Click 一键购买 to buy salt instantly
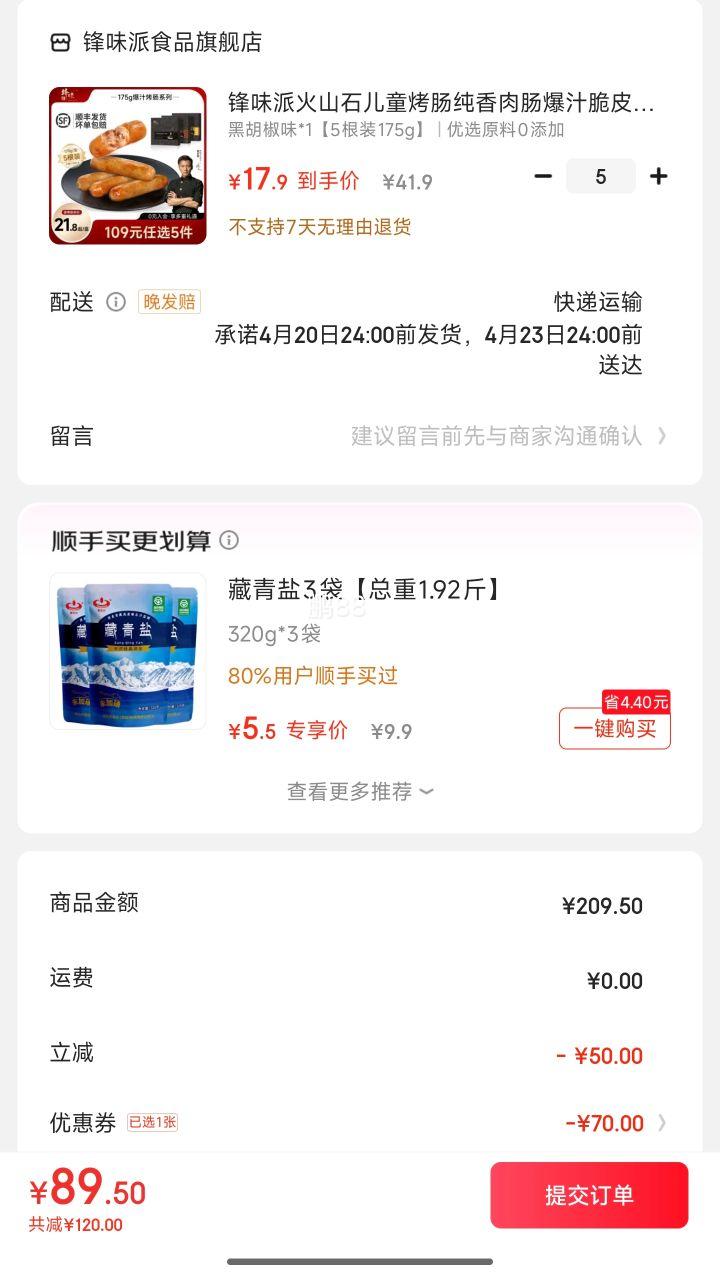720x1278 pixels. [614, 729]
